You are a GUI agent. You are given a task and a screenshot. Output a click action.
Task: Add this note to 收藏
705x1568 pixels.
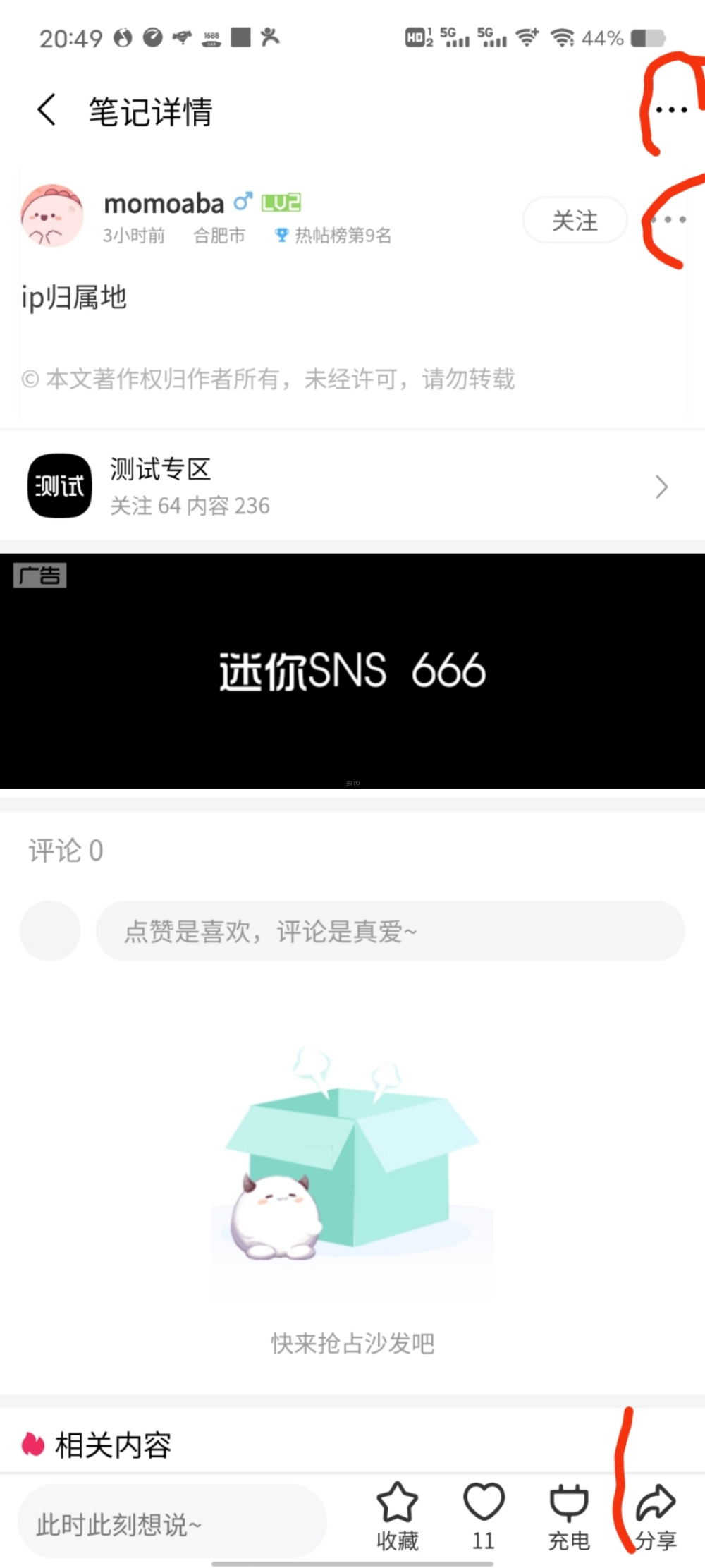point(398,1515)
